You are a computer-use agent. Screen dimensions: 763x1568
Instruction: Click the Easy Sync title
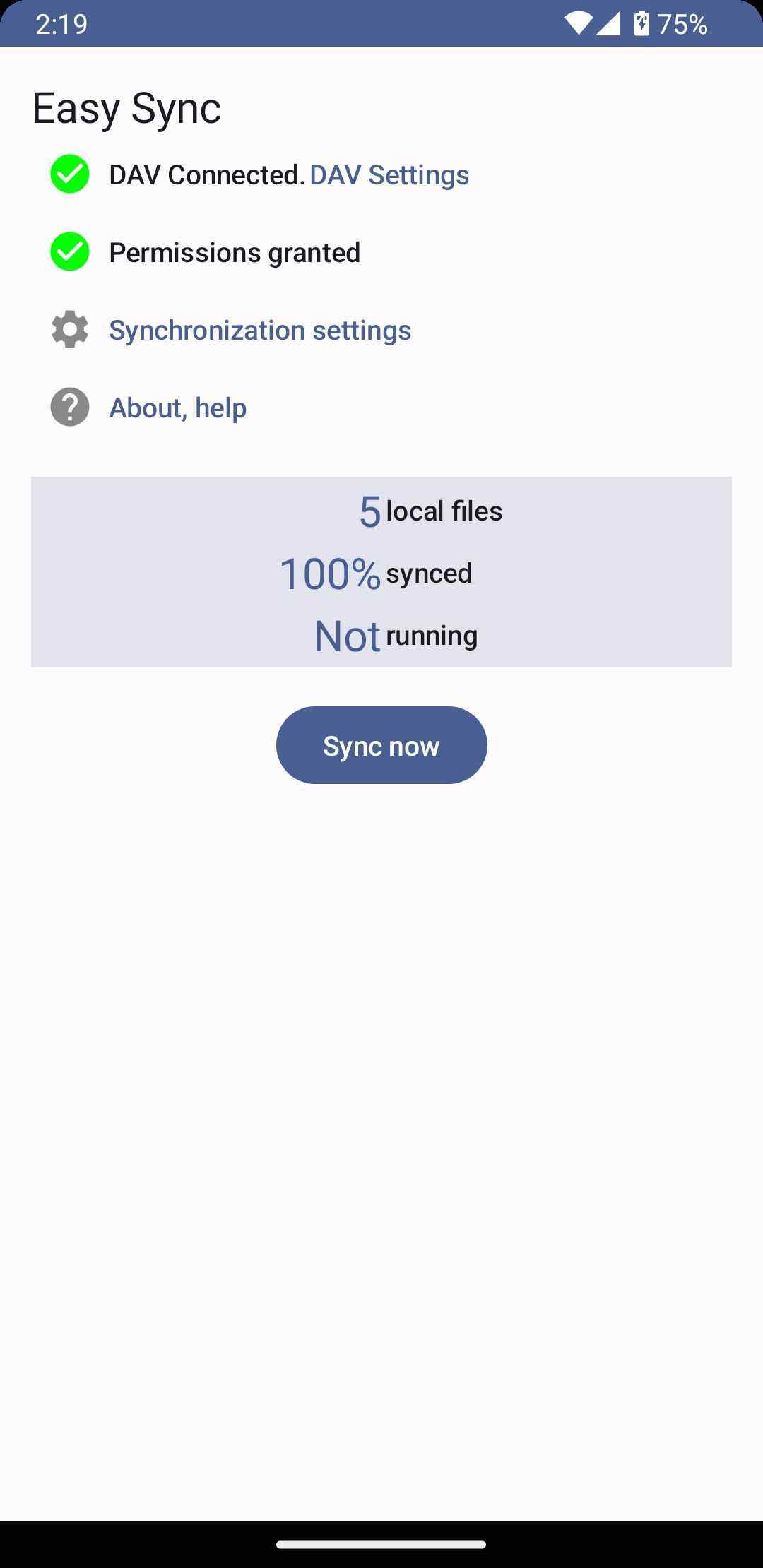point(126,107)
